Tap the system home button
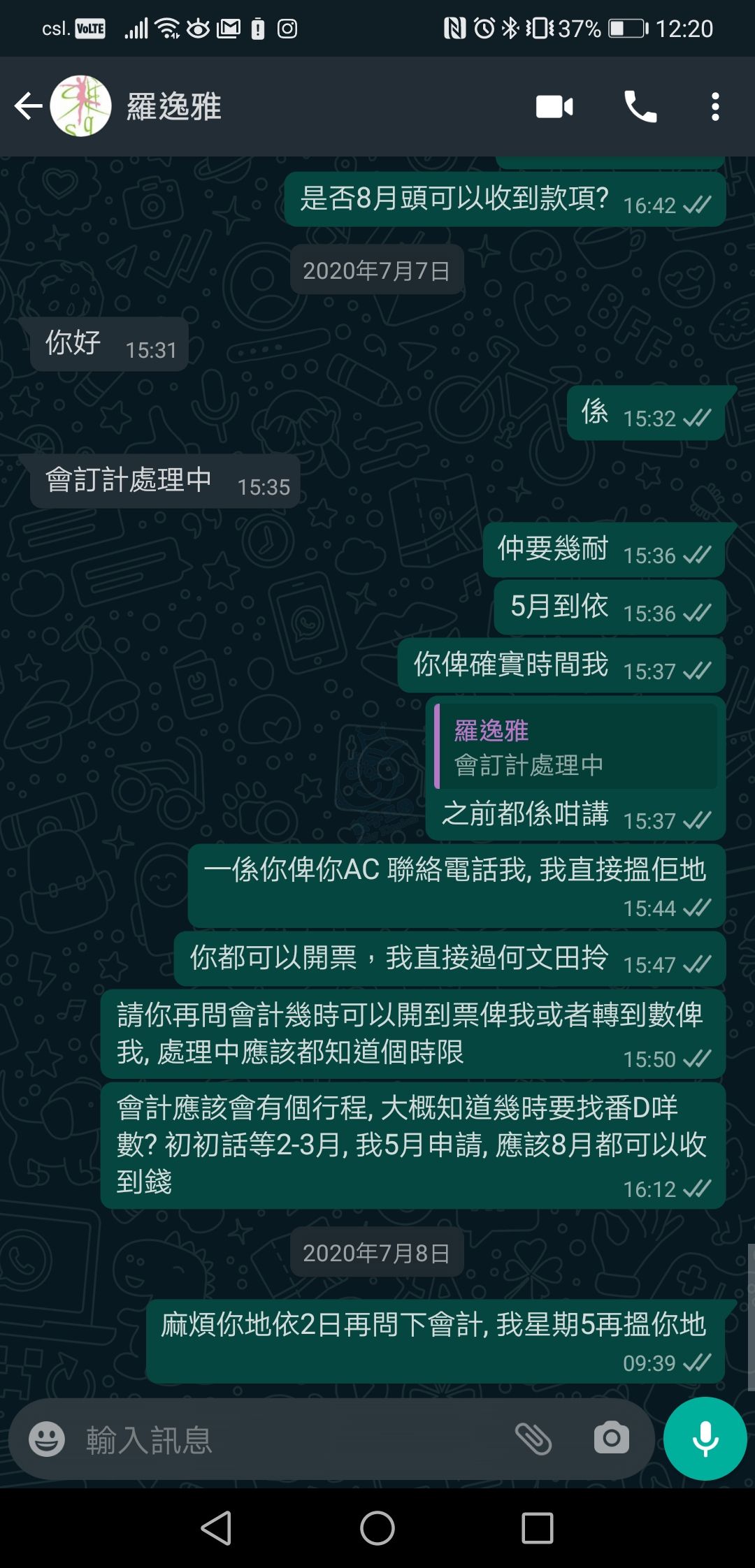The image size is (755, 1568). pyautogui.click(x=377, y=1528)
